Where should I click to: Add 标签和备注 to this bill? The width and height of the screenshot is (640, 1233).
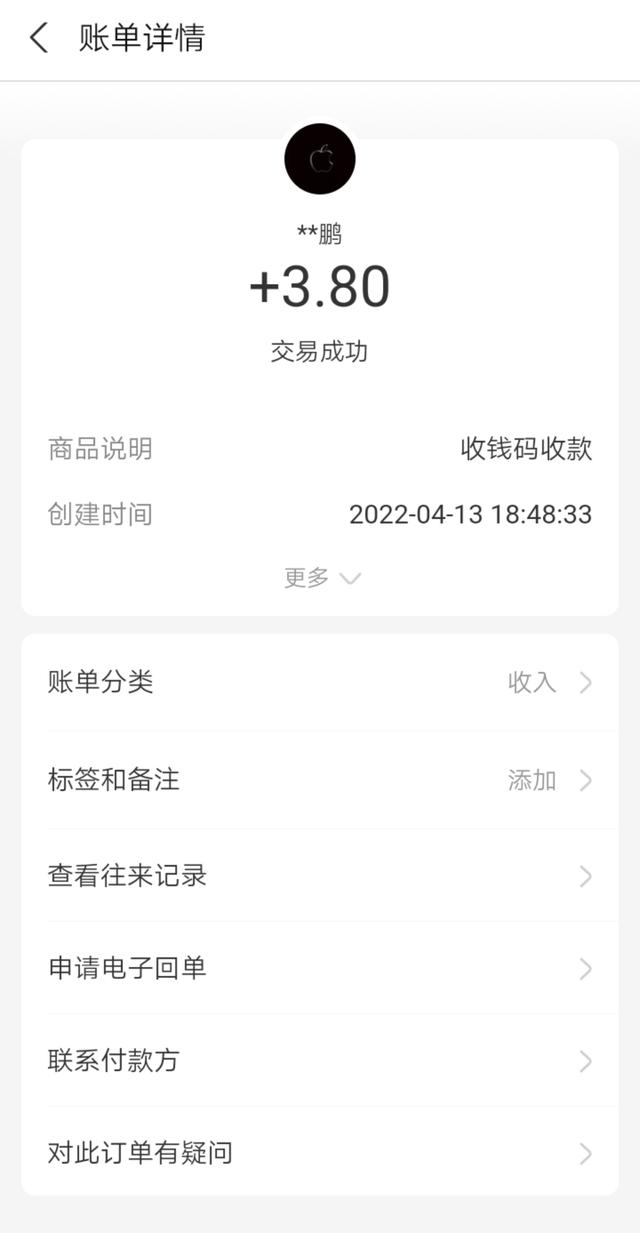coord(320,780)
